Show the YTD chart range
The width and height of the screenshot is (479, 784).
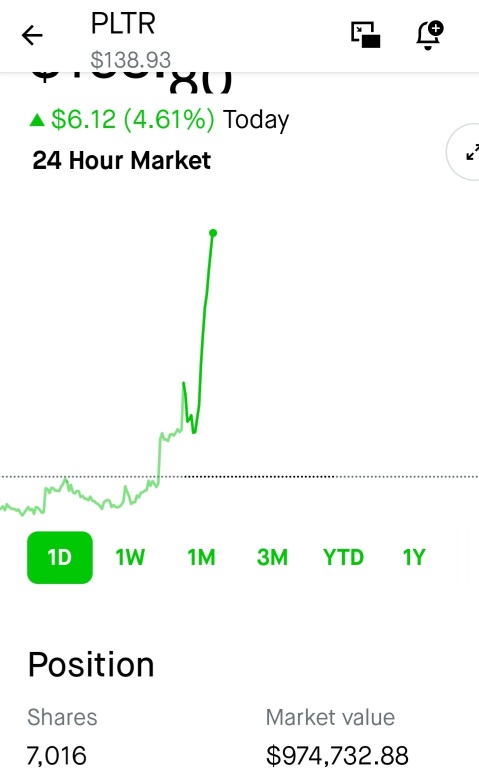pos(343,557)
